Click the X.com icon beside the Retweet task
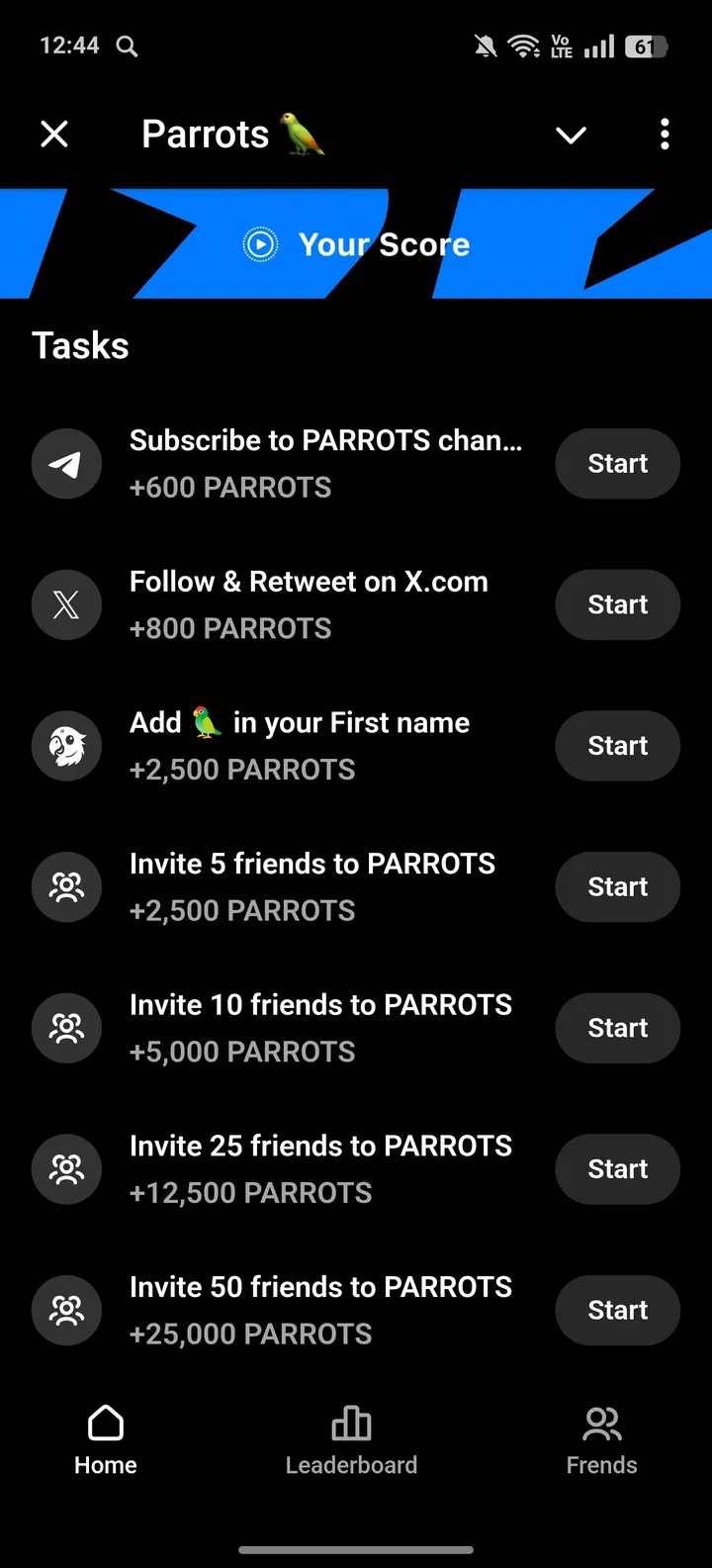This screenshot has height=1568, width=712. tap(66, 604)
